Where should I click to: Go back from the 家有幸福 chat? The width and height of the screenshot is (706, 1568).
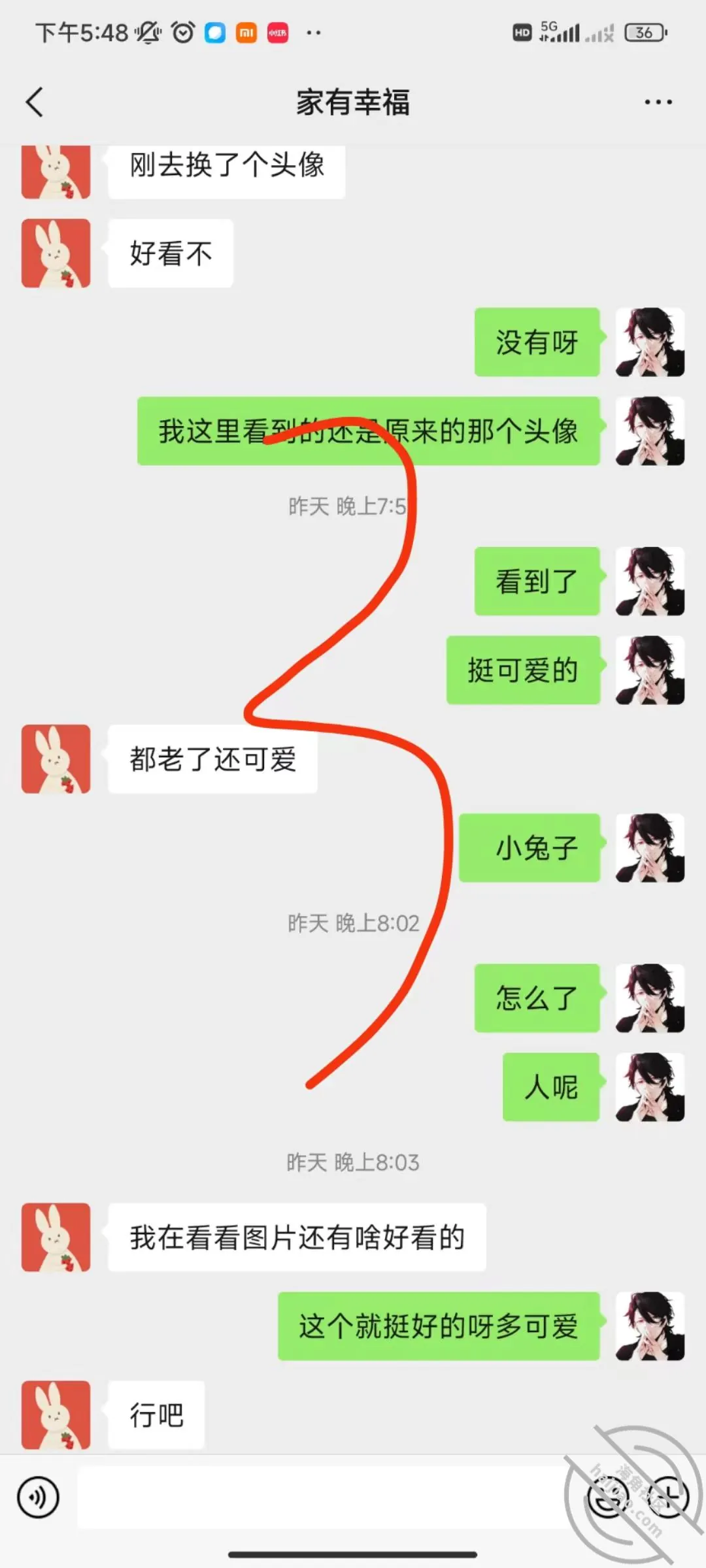(x=35, y=102)
